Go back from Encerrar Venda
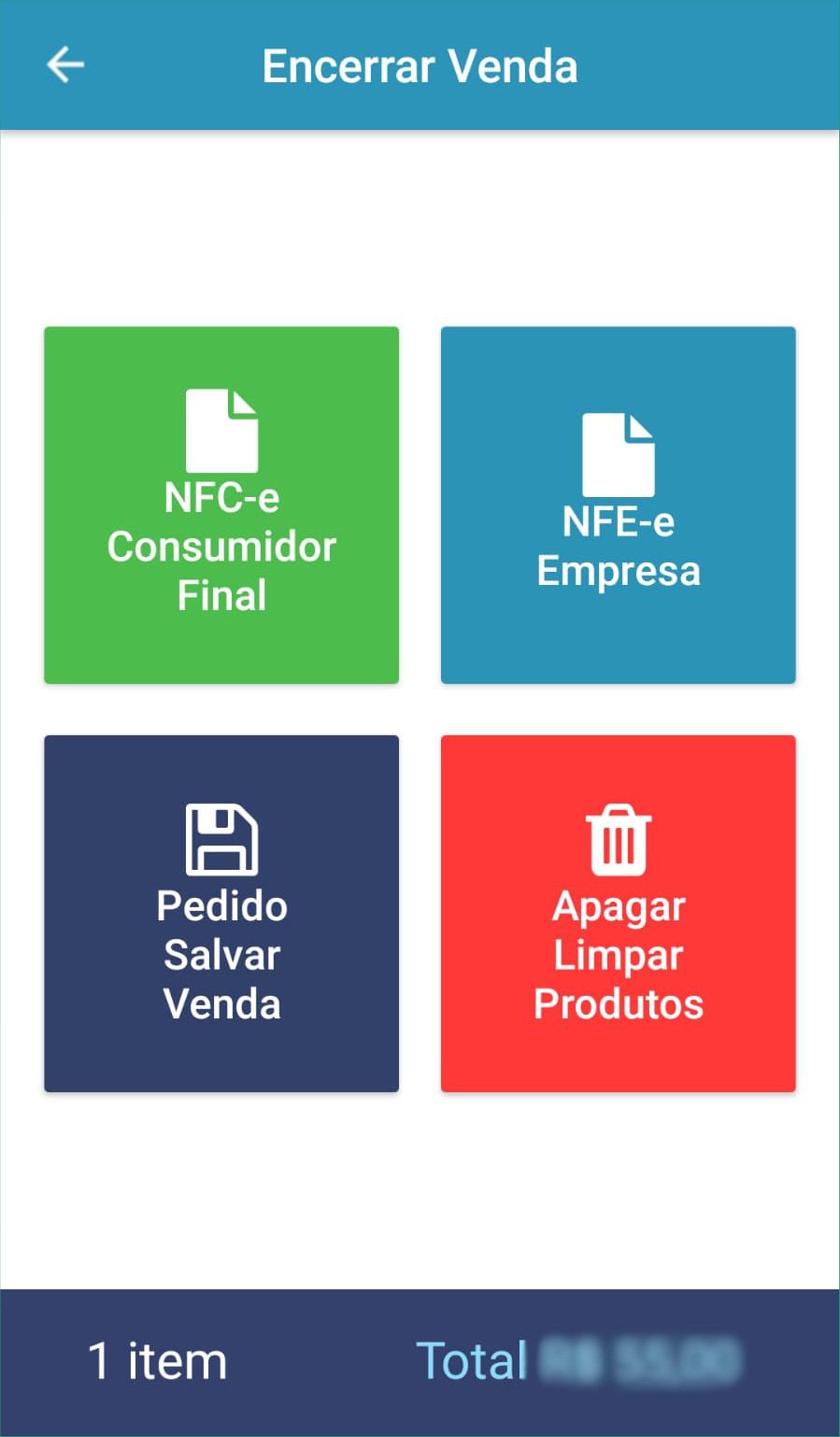 point(65,65)
